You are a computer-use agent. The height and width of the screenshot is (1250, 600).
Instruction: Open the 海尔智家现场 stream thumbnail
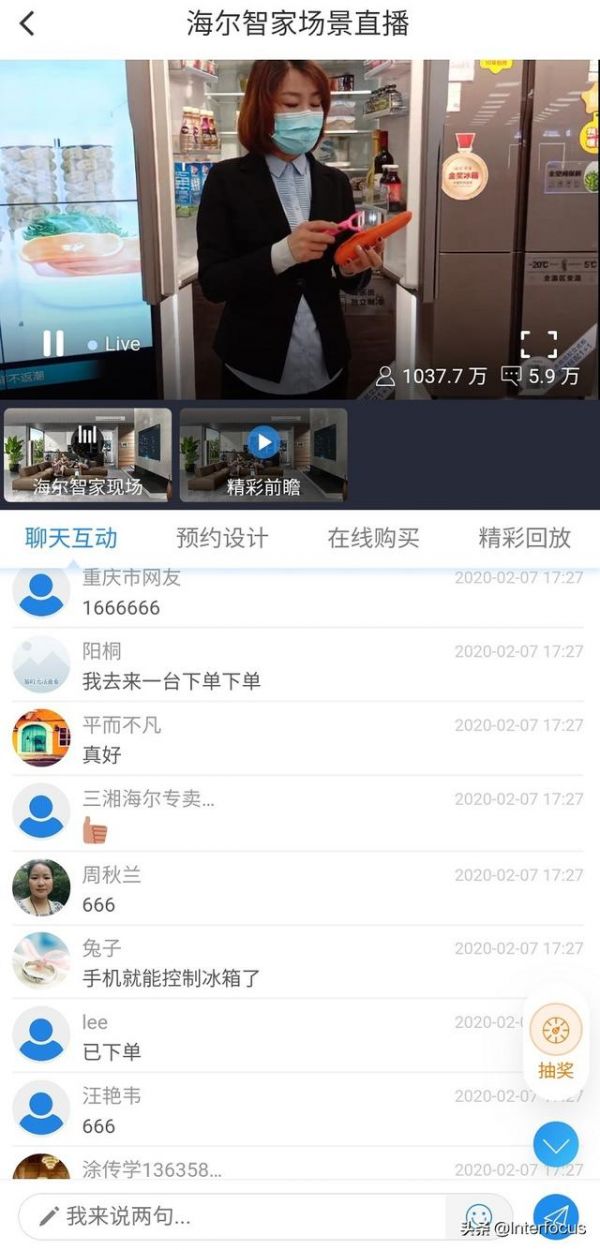tap(88, 454)
